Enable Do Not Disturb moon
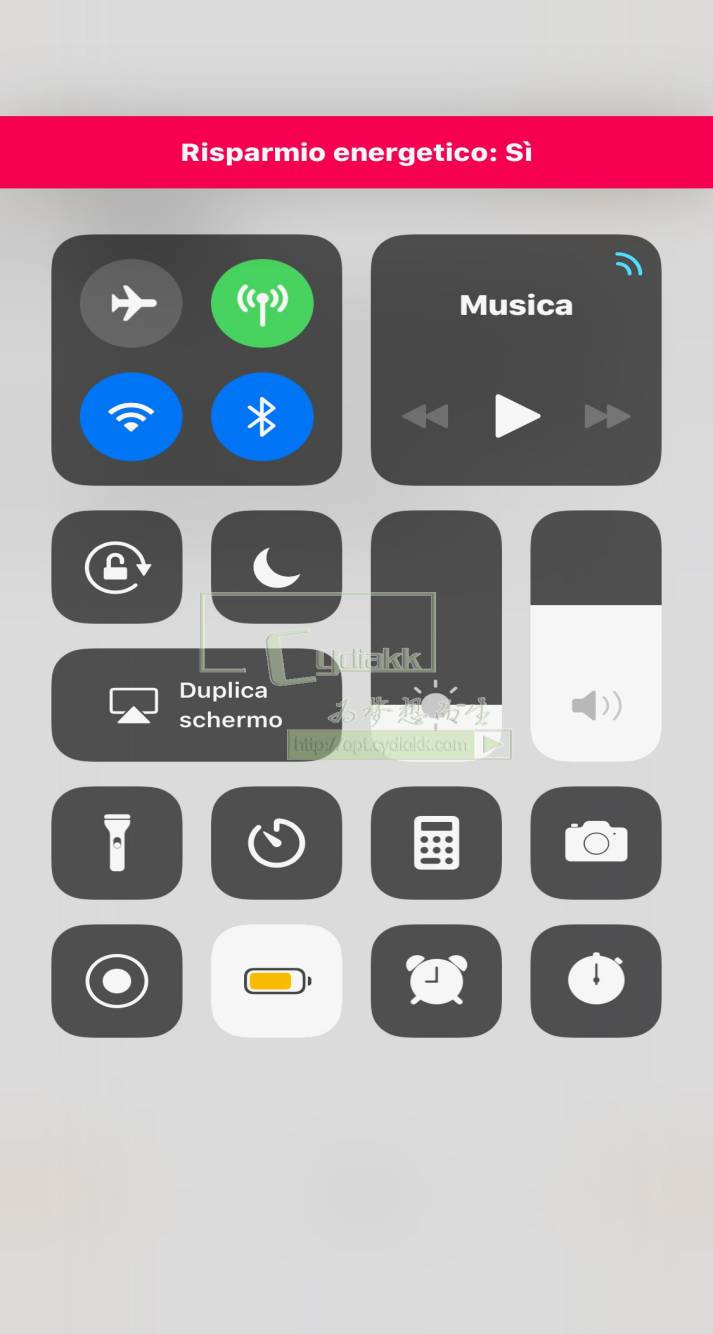This screenshot has height=1334, width=713. coord(276,567)
